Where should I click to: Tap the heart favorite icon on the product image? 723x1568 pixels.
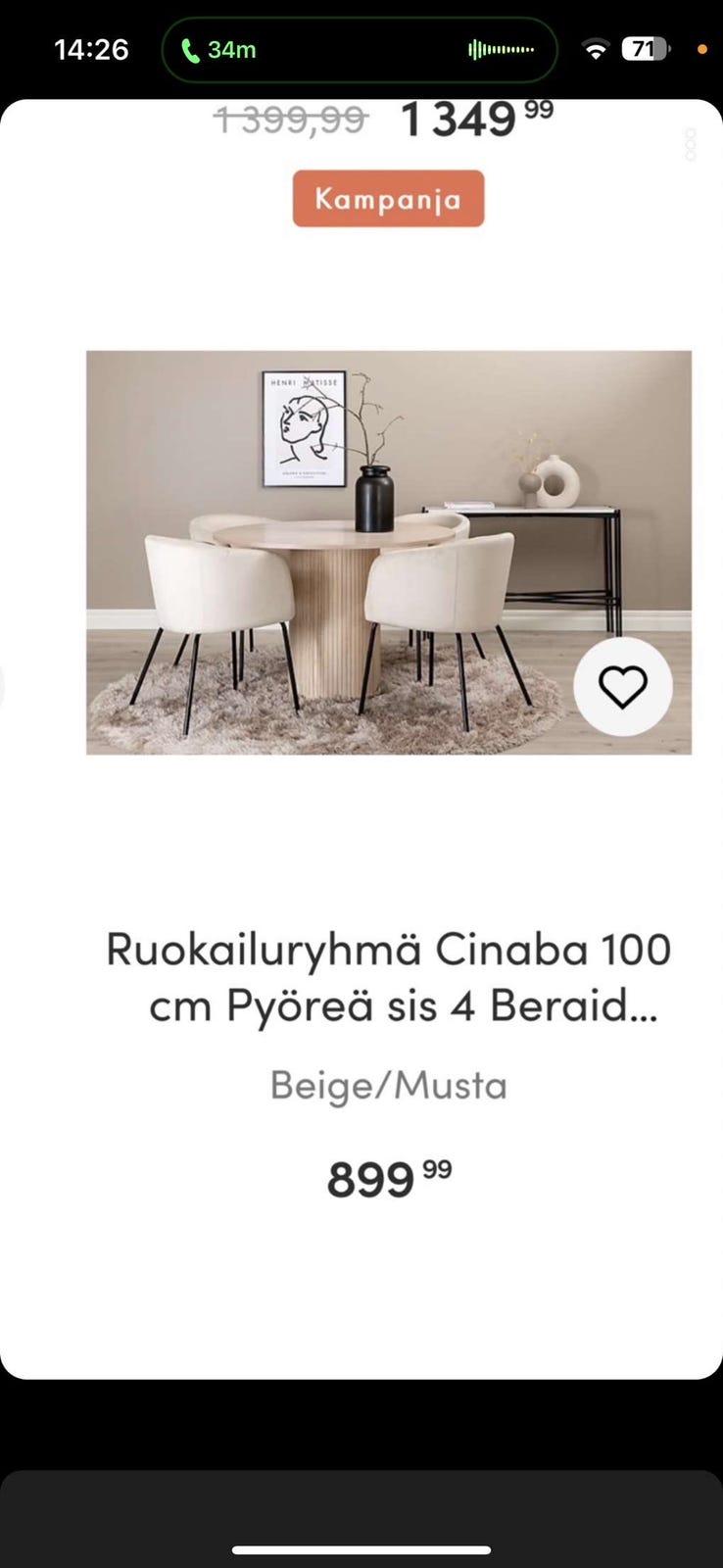(x=622, y=686)
